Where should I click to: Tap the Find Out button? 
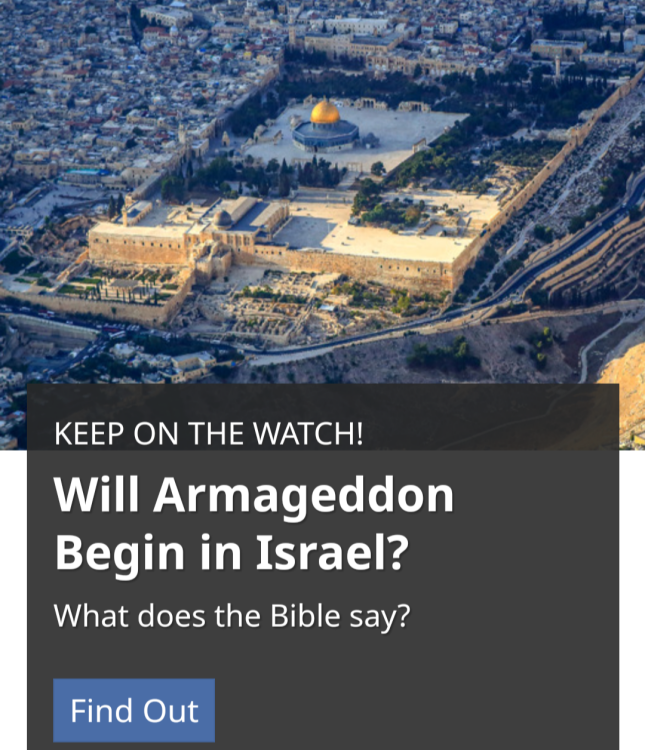[134, 710]
